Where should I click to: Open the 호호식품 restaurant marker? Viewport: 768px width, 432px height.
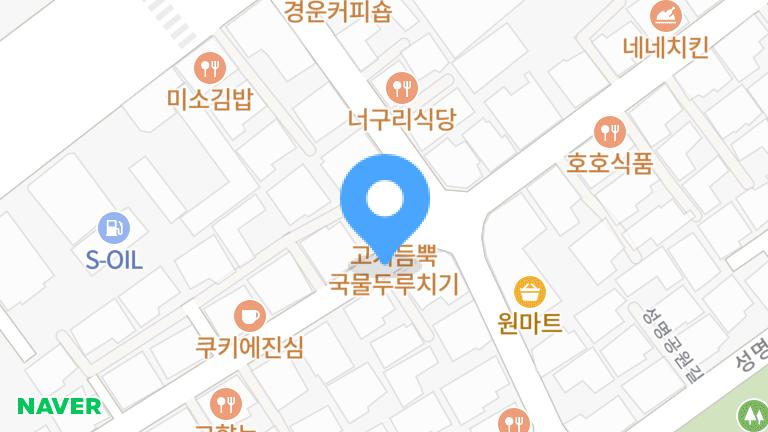(609, 131)
